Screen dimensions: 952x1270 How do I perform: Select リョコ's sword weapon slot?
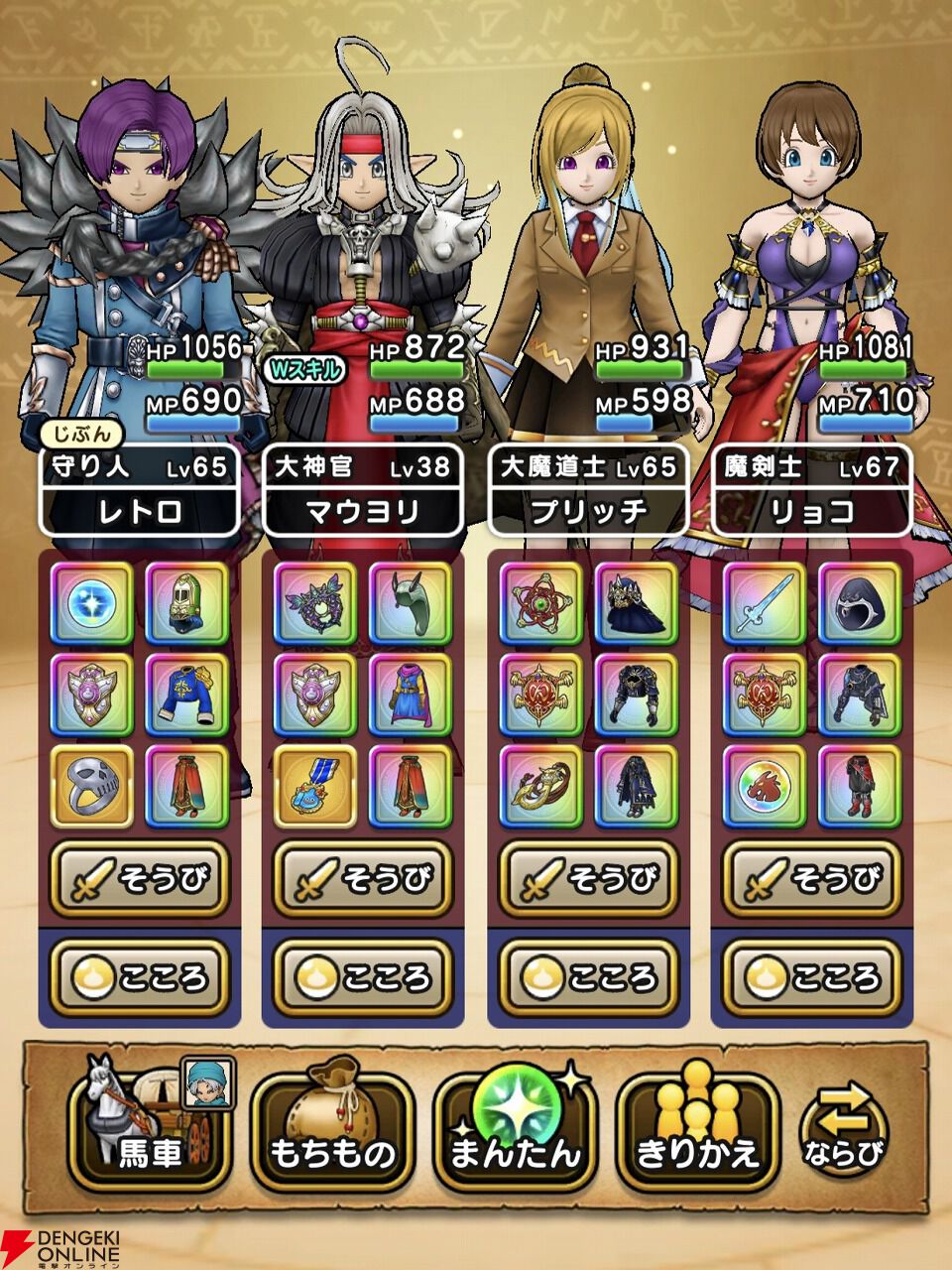pyautogui.click(x=766, y=603)
